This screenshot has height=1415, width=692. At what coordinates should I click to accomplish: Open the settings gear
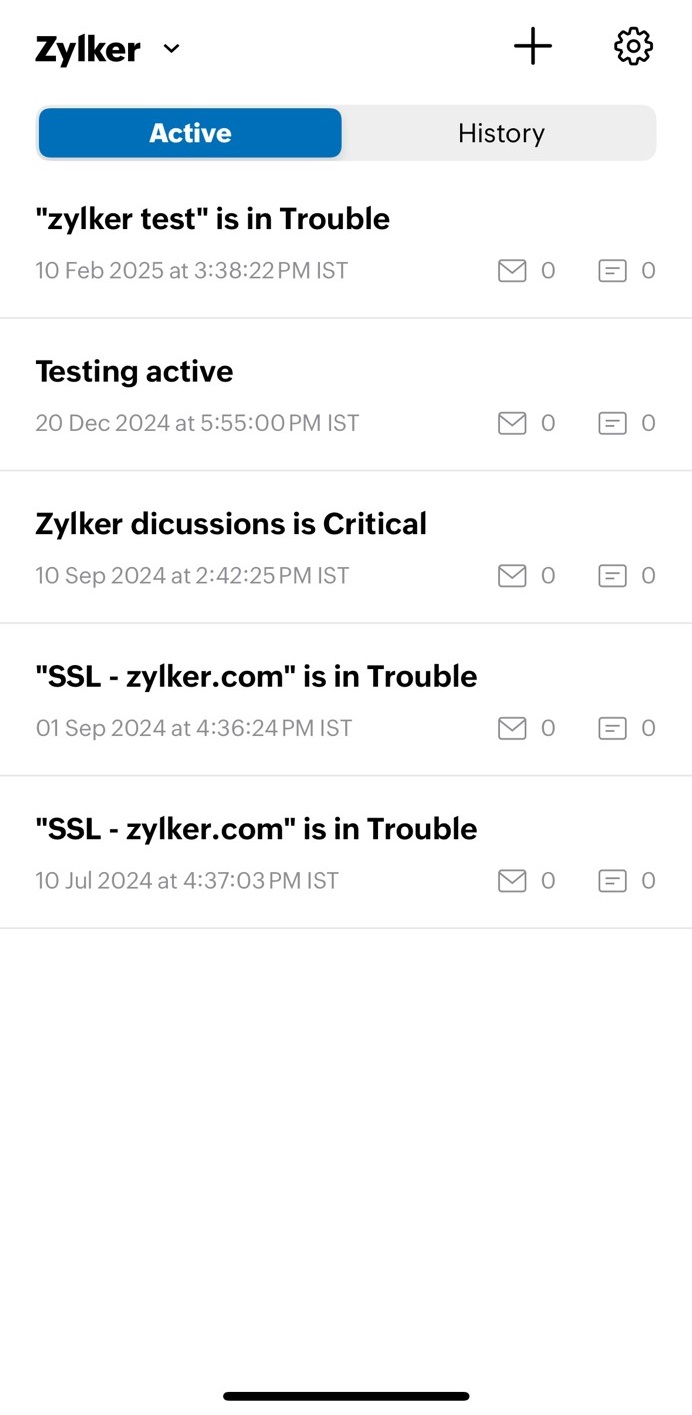(633, 46)
